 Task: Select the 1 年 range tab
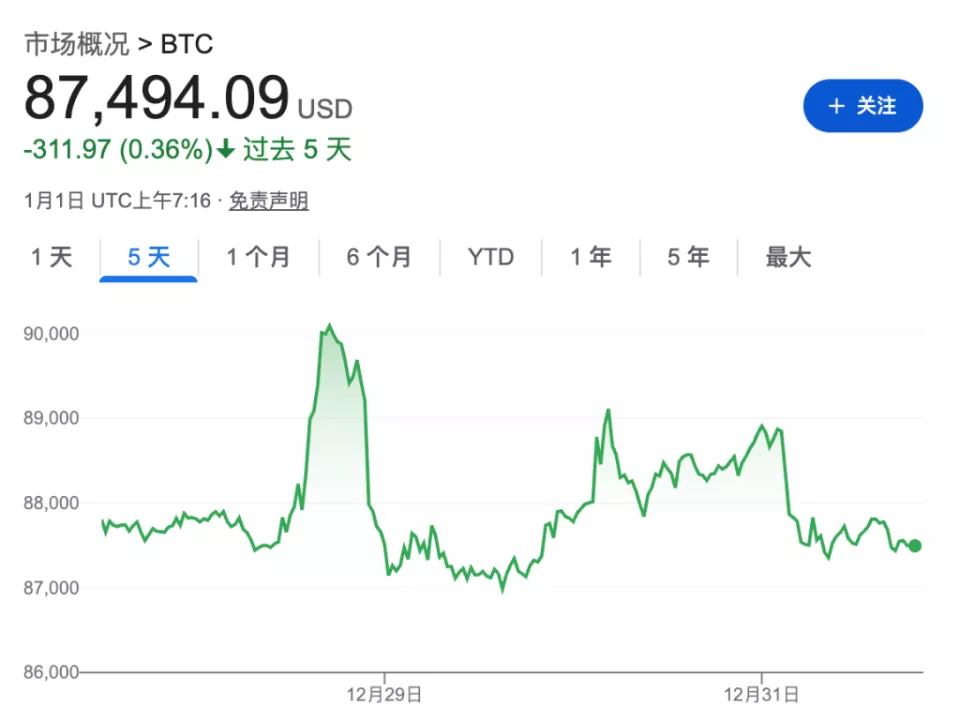click(591, 258)
